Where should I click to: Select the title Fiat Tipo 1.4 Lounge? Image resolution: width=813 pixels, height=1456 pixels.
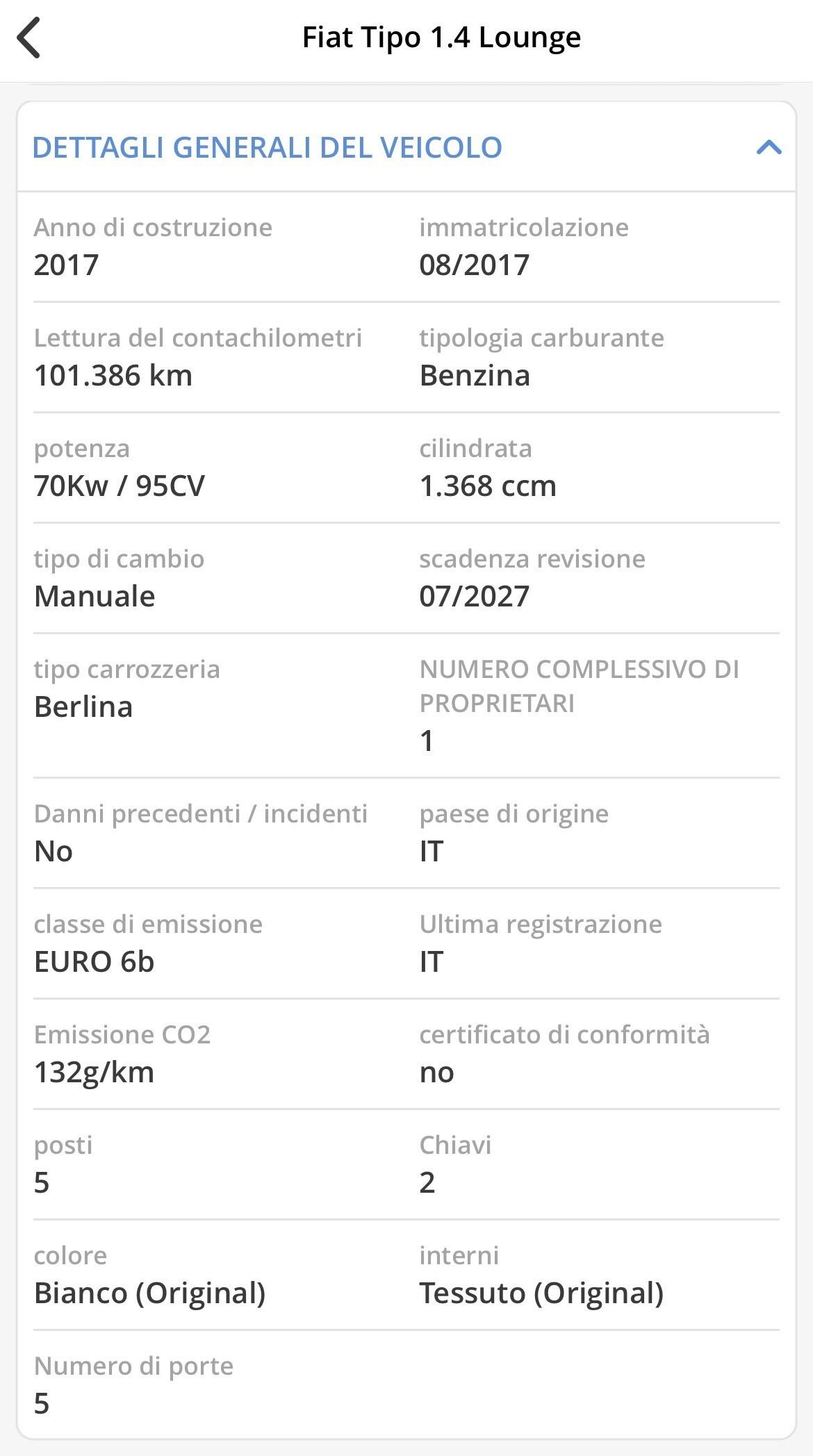[442, 38]
